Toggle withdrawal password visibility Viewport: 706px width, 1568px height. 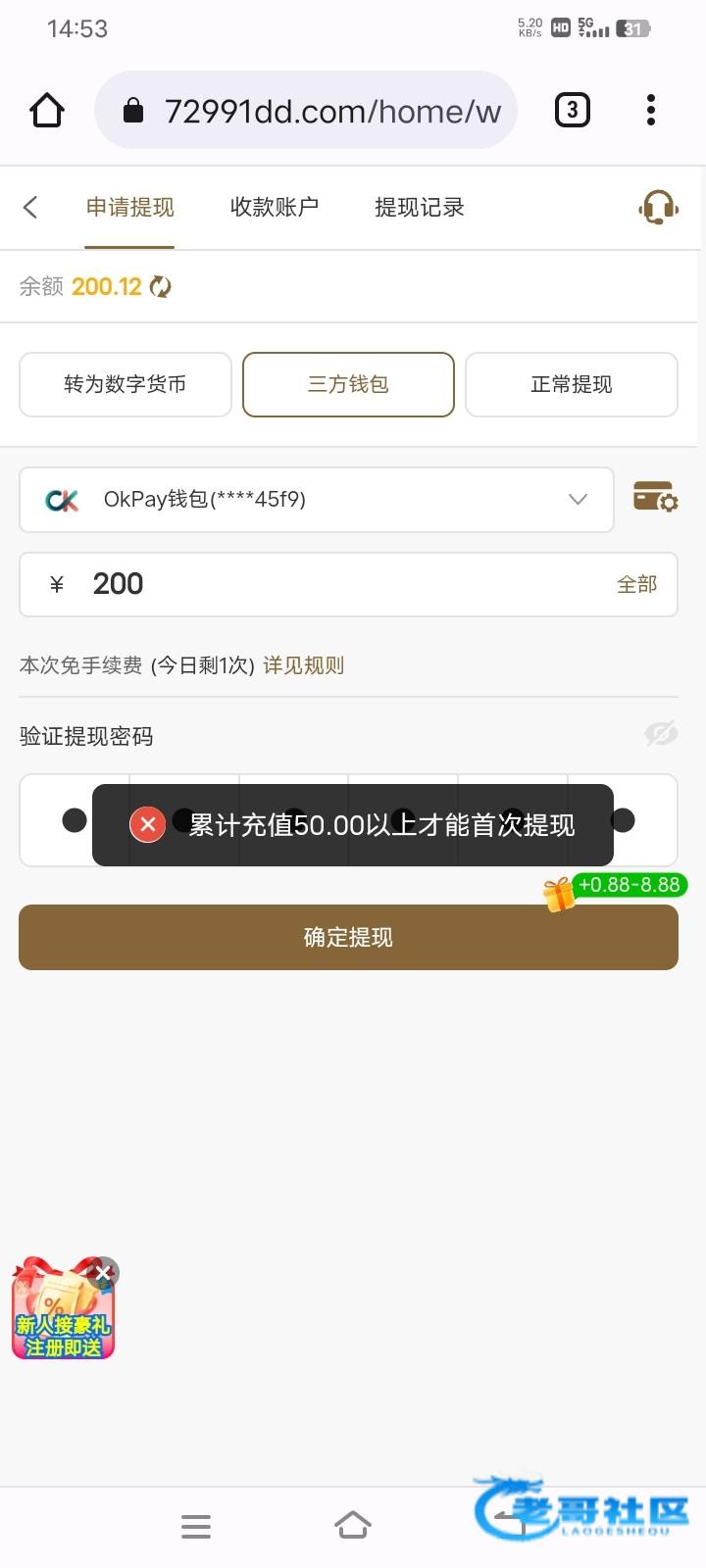pos(661,734)
